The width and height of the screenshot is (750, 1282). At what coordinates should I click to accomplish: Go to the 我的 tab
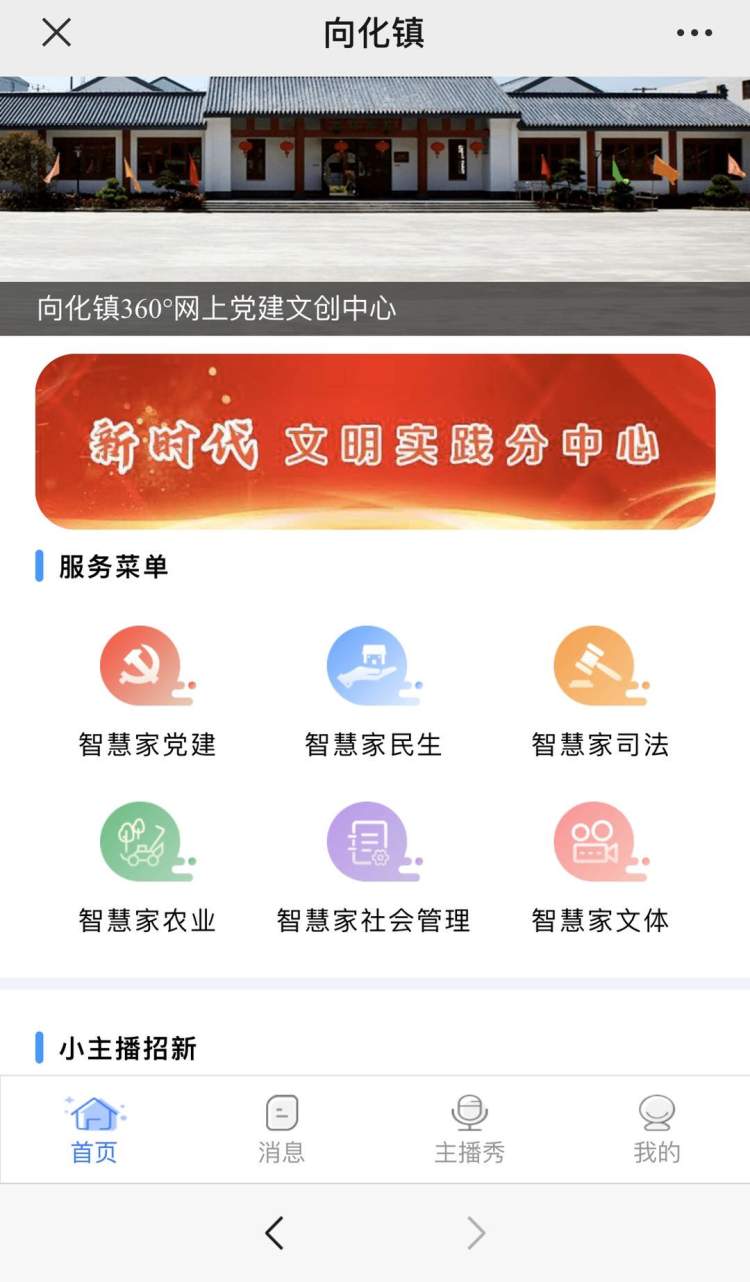click(656, 1129)
